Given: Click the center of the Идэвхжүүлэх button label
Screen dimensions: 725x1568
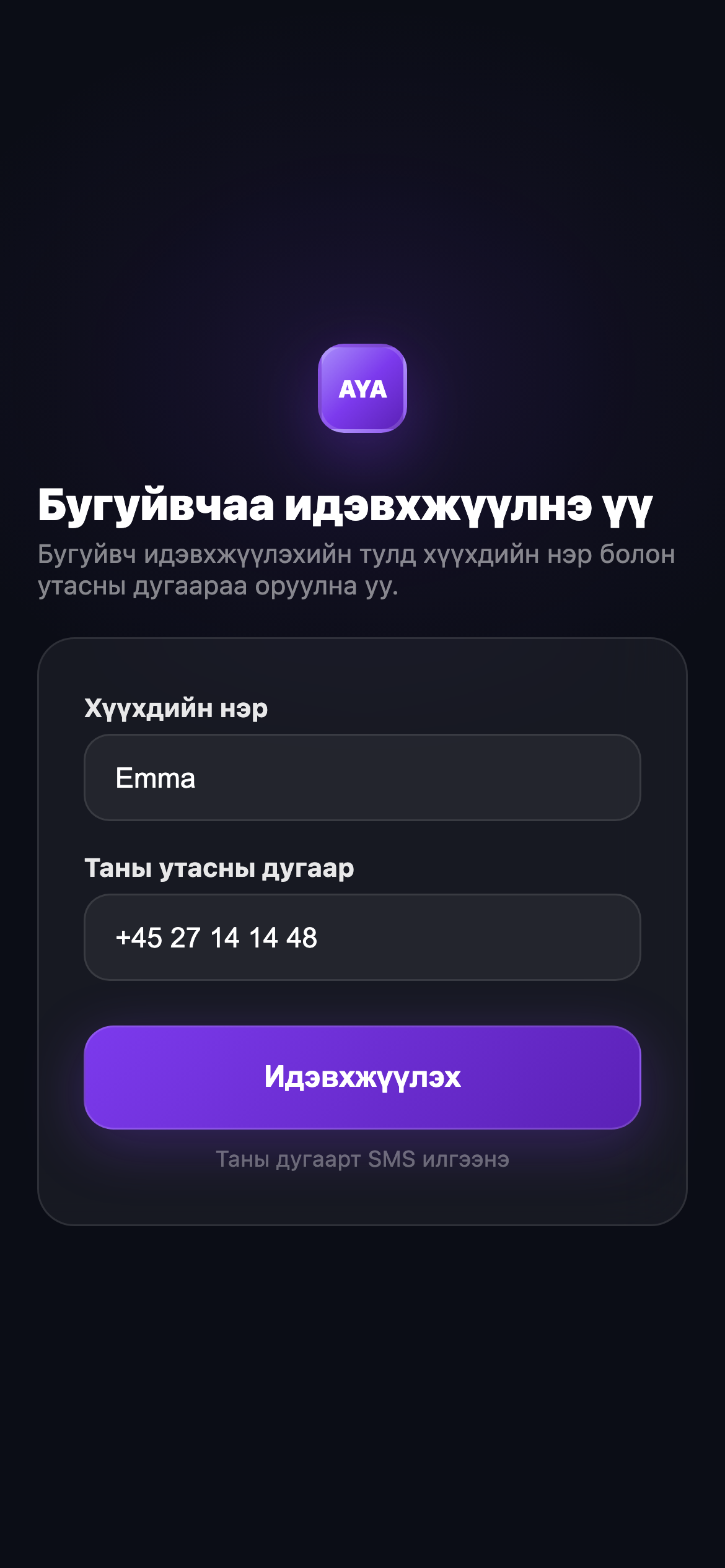Looking at the screenshot, I should (361, 1078).
